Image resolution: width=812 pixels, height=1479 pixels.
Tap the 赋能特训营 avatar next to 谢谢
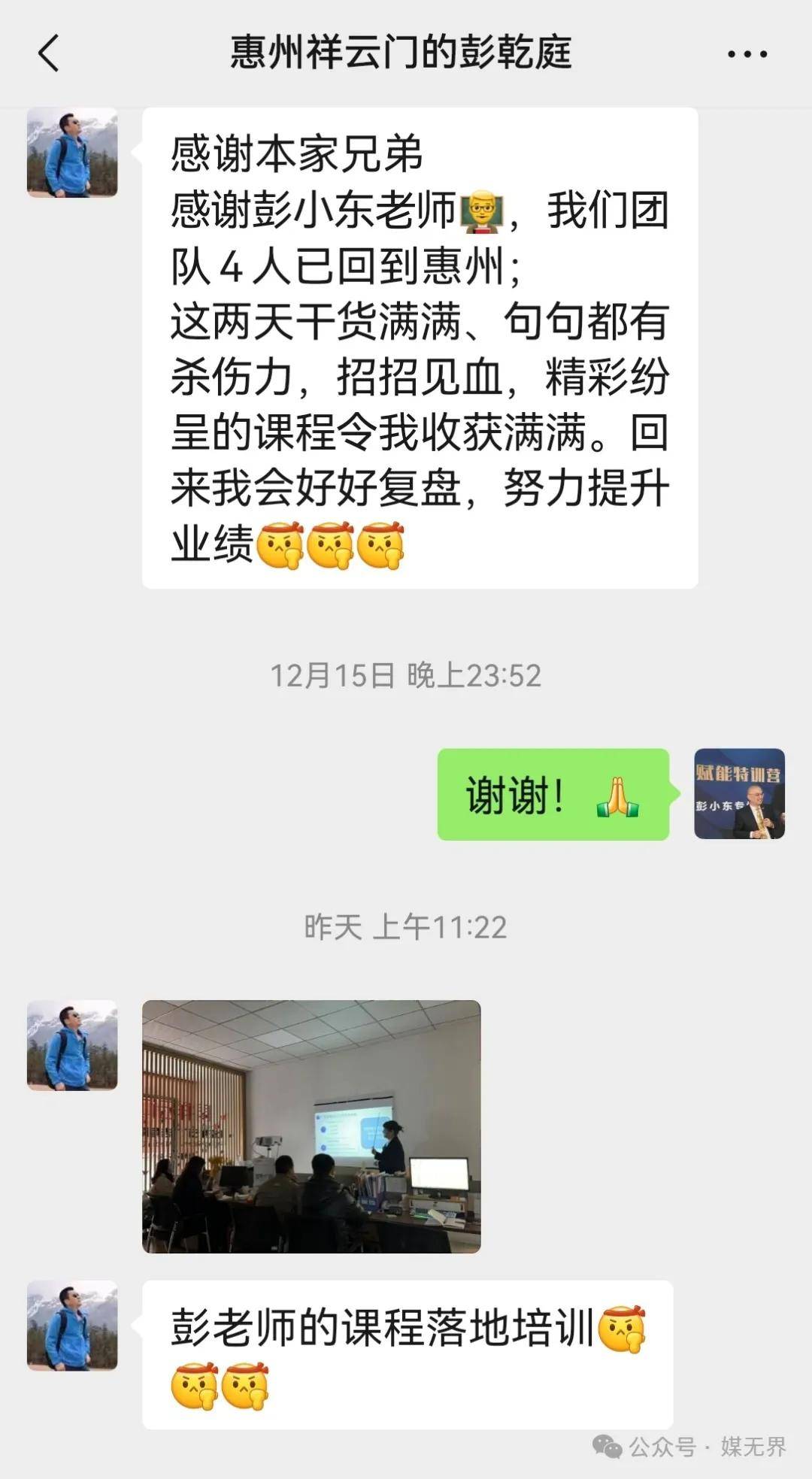(x=739, y=793)
